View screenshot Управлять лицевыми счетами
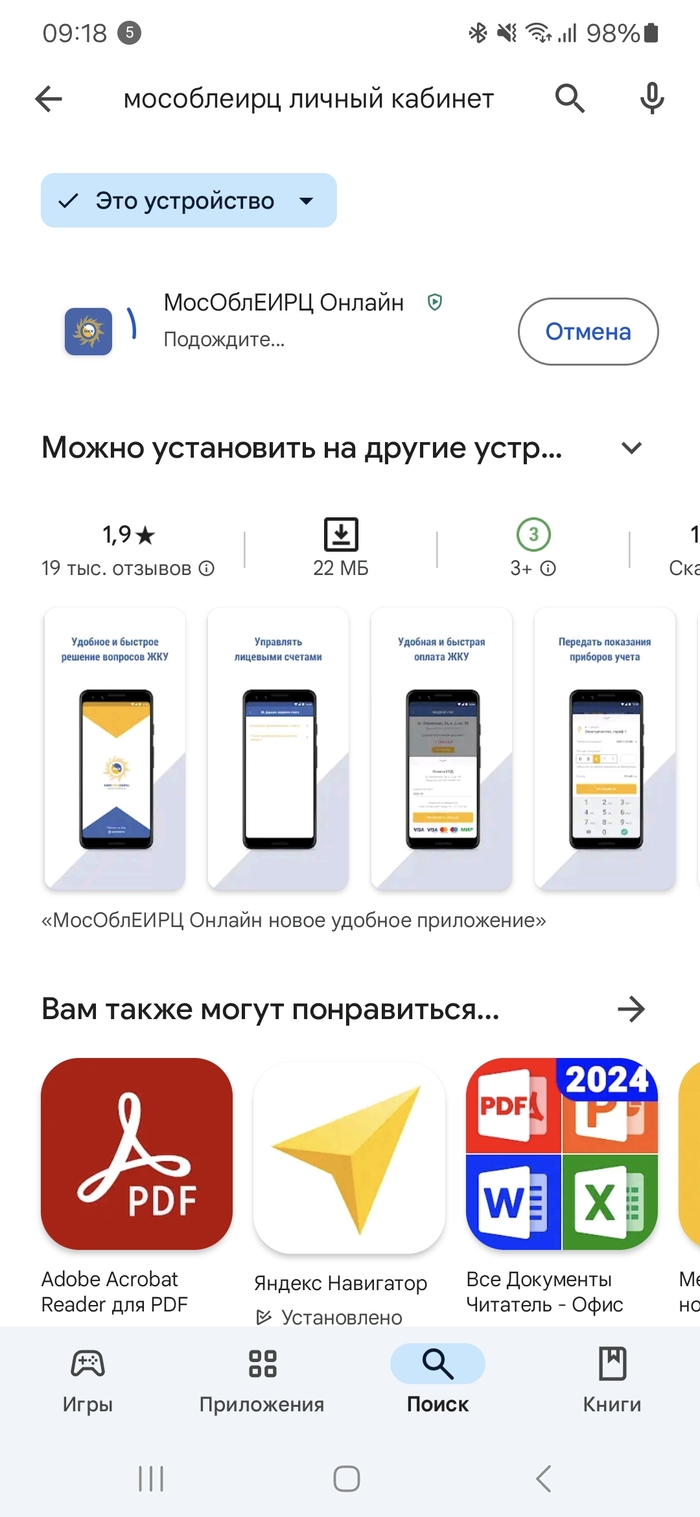The width and height of the screenshot is (700, 1517). pos(278,748)
